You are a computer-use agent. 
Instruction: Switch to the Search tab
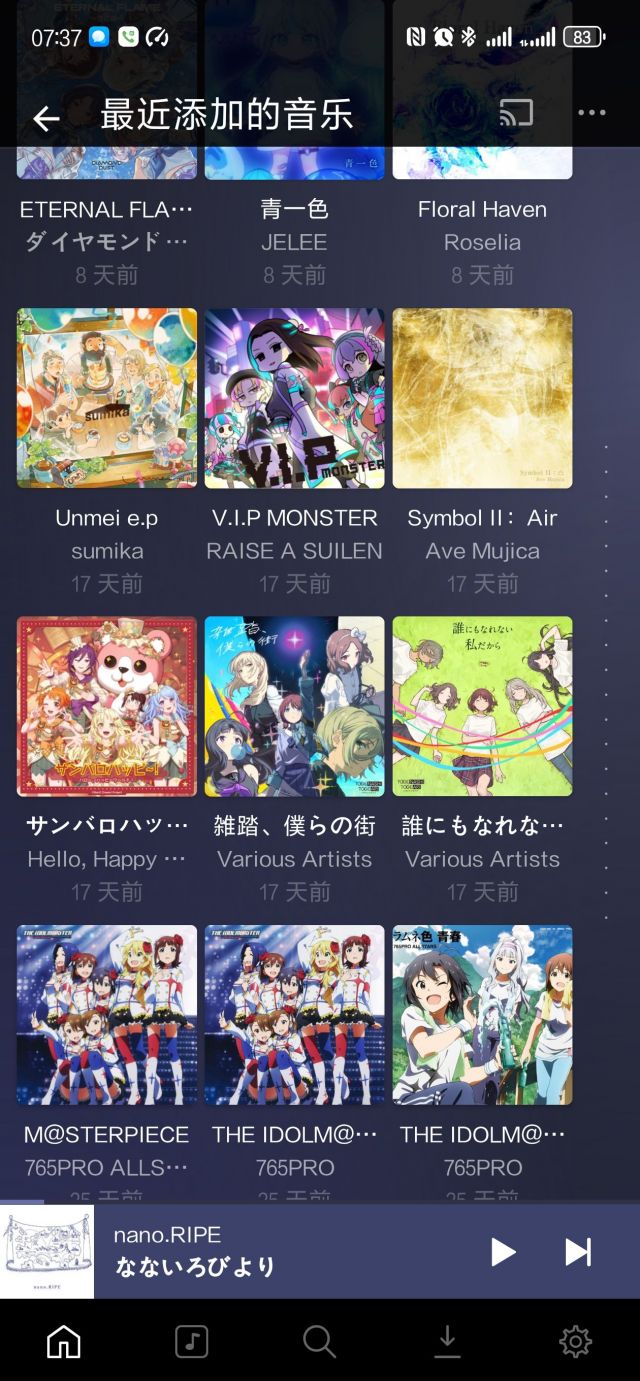[319, 1341]
